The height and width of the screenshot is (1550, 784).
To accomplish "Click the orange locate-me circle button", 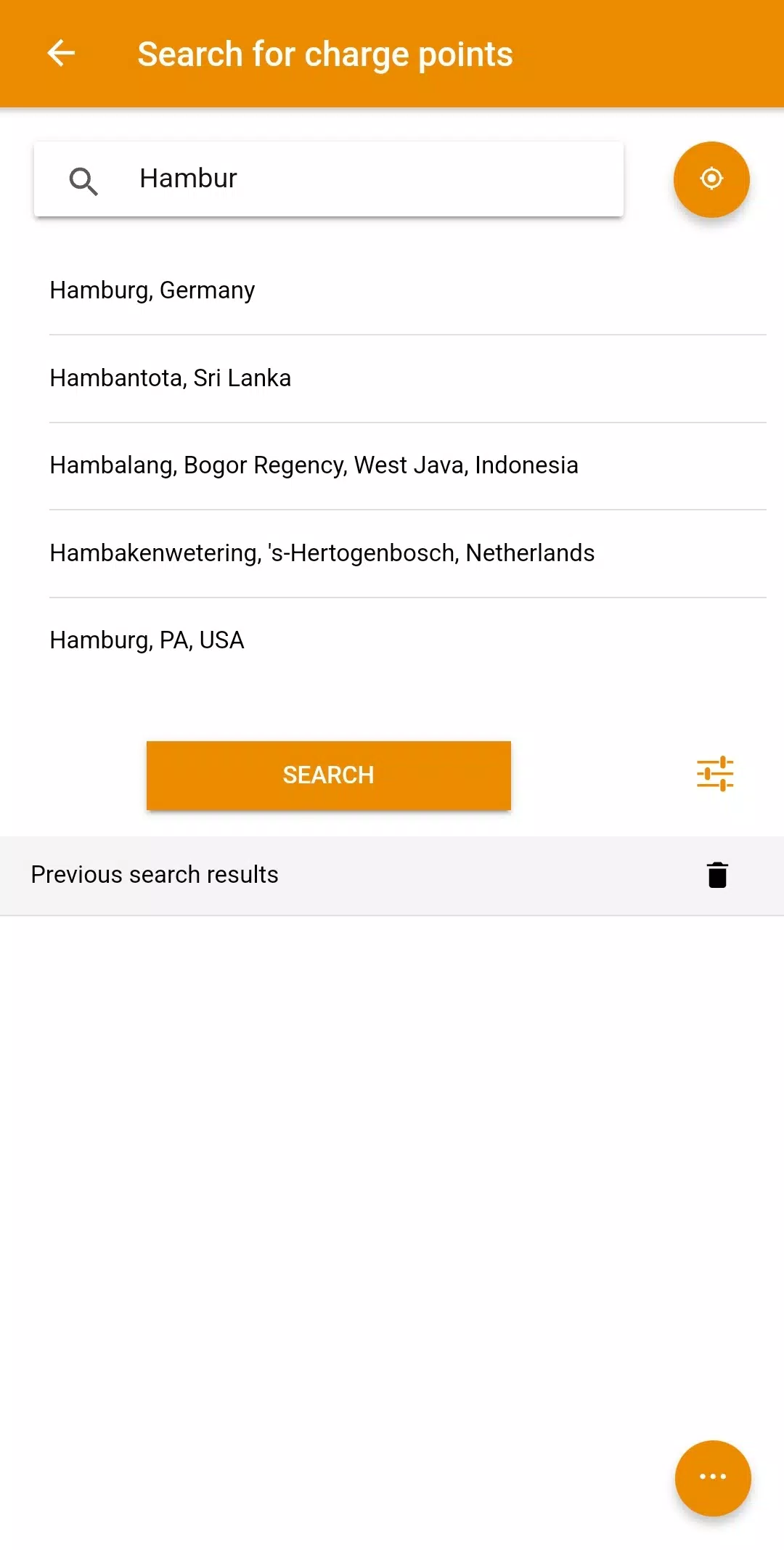I will tap(711, 179).
